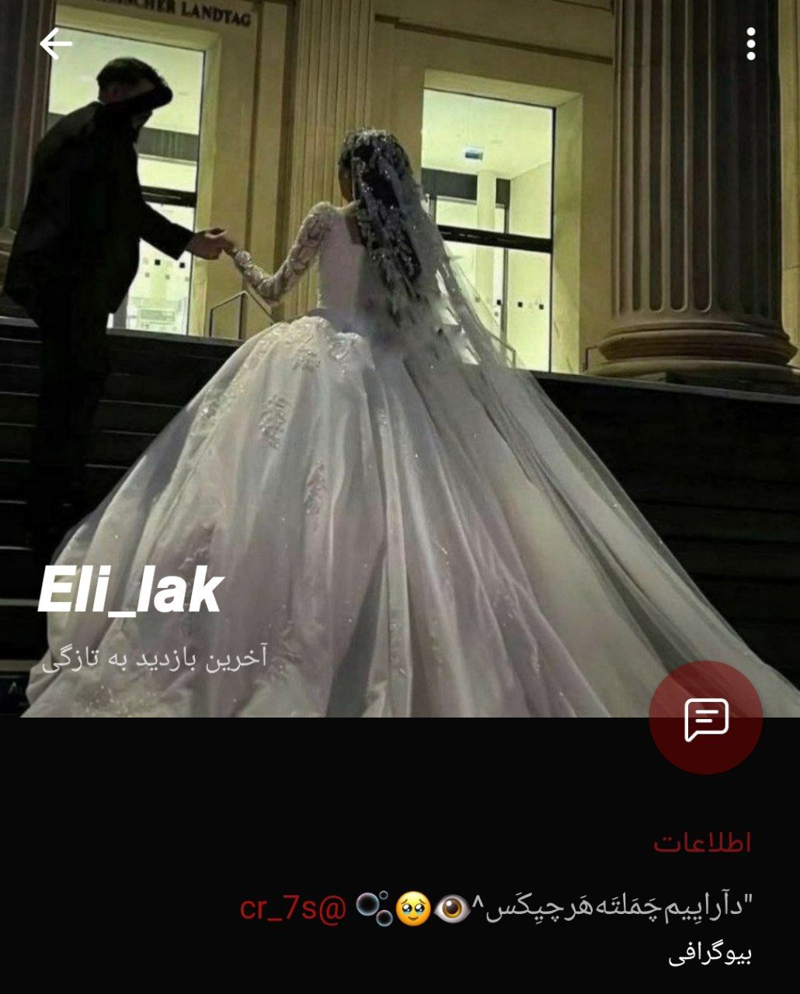Open the @cr_7s mention link
The image size is (800, 994).
click(x=292, y=908)
